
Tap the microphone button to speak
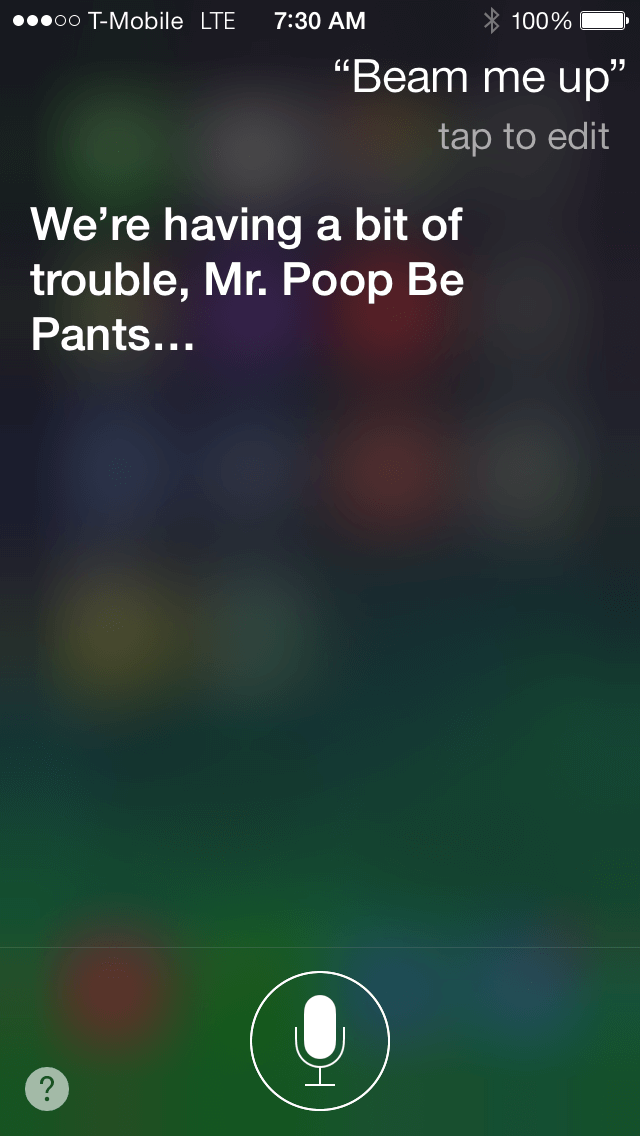(320, 1041)
